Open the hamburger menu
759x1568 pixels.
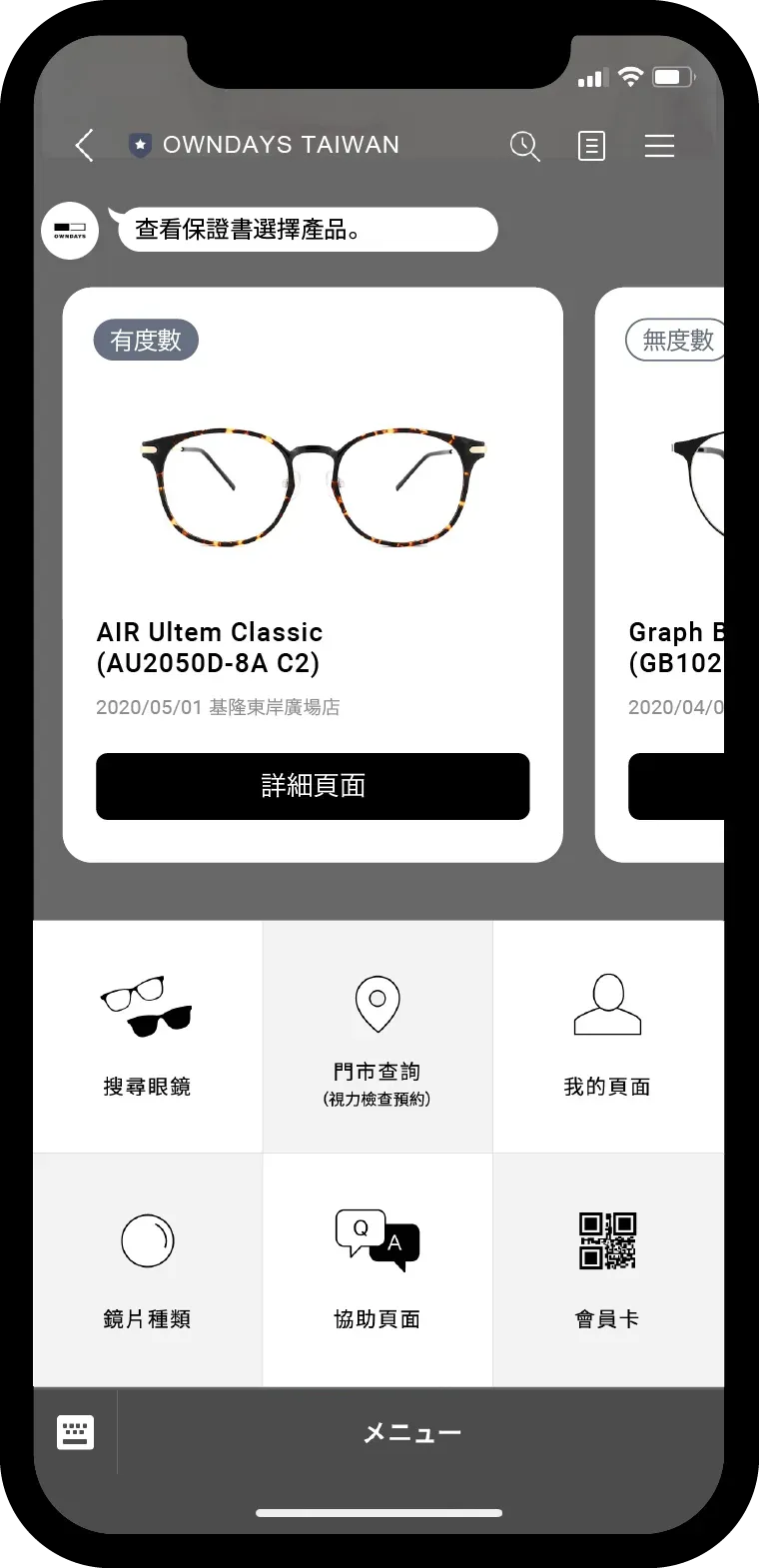point(659,146)
